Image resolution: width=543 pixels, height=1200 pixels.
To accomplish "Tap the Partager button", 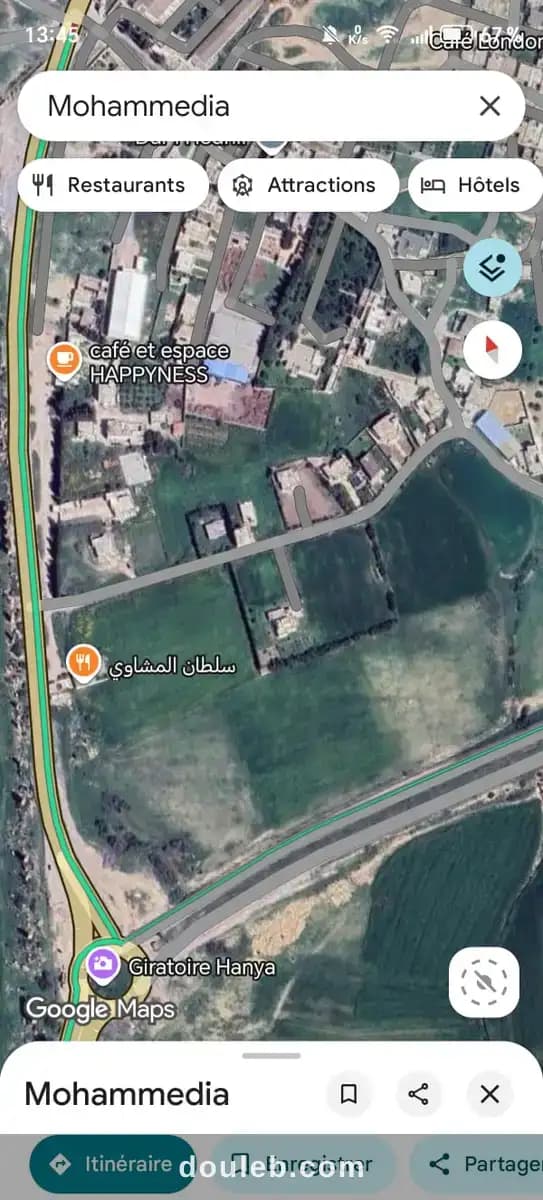I will pyautogui.click(x=480, y=1165).
